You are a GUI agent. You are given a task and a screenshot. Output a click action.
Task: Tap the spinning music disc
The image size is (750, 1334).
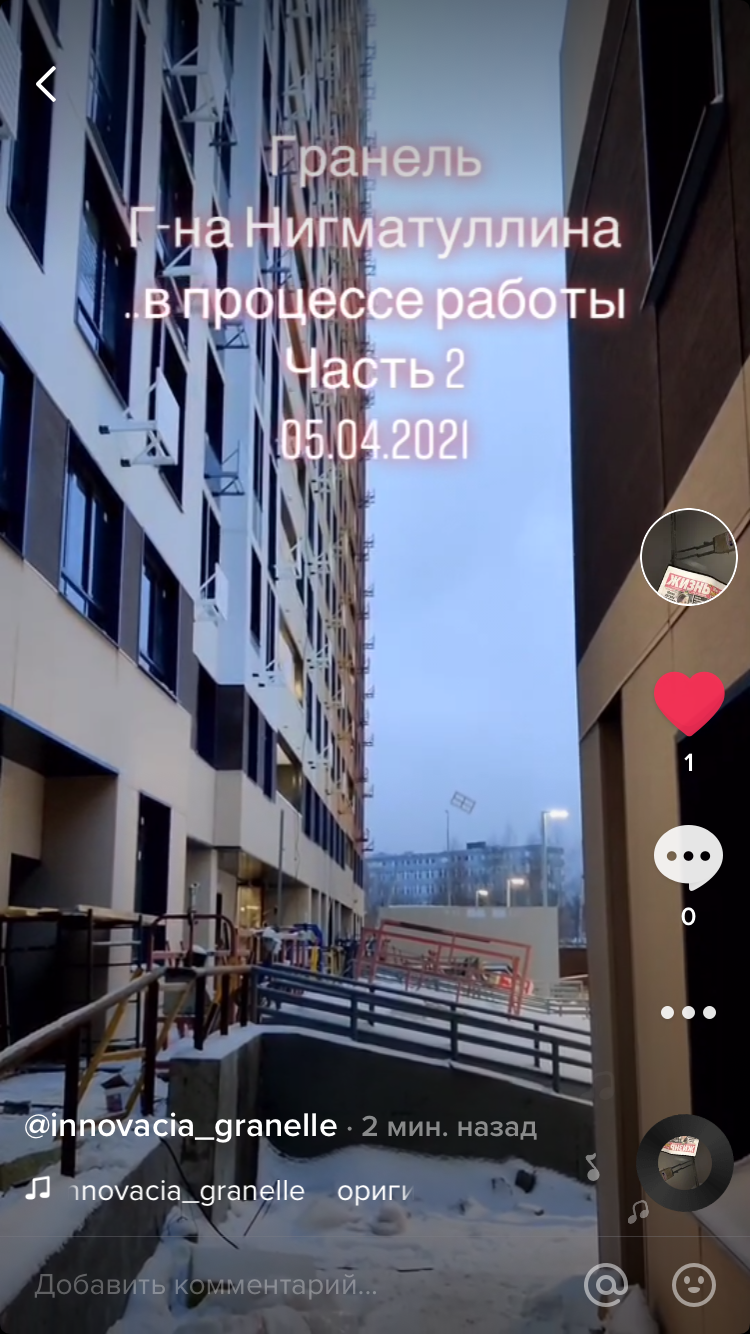click(685, 1163)
